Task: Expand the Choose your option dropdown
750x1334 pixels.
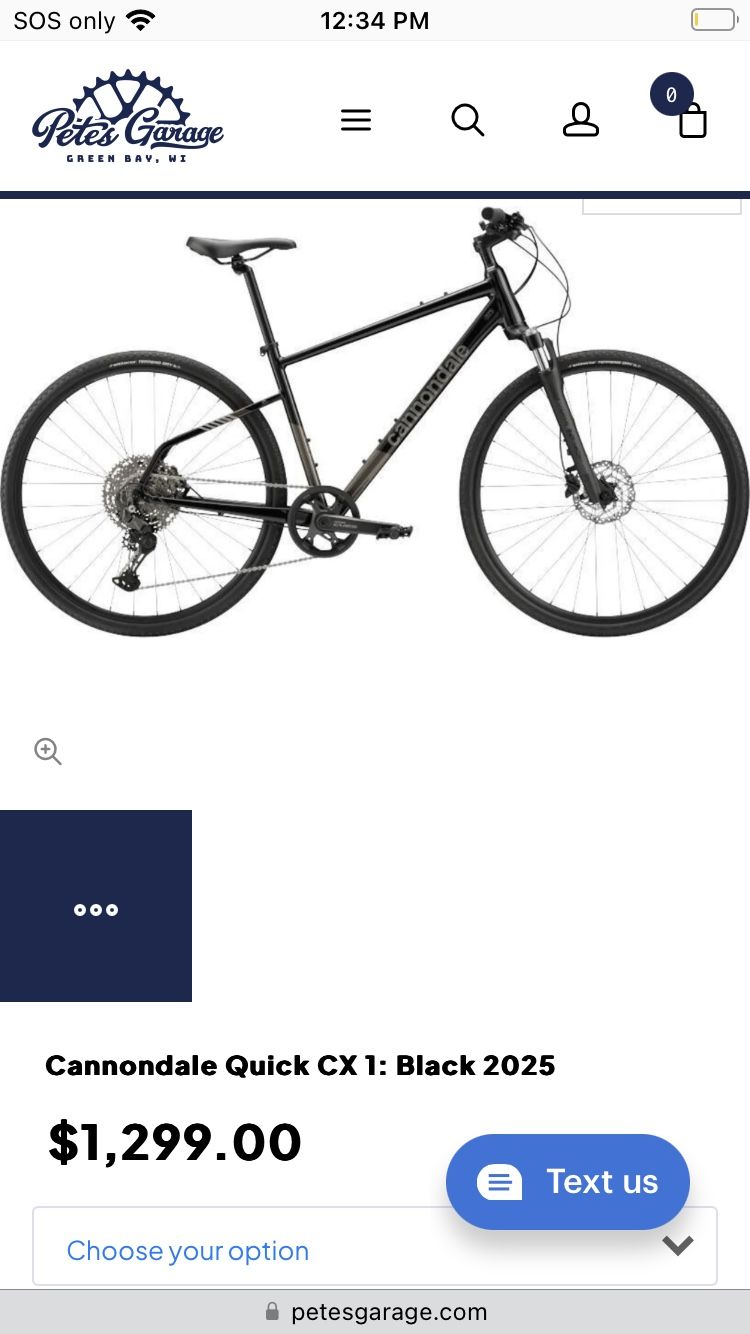Action: pos(375,1246)
